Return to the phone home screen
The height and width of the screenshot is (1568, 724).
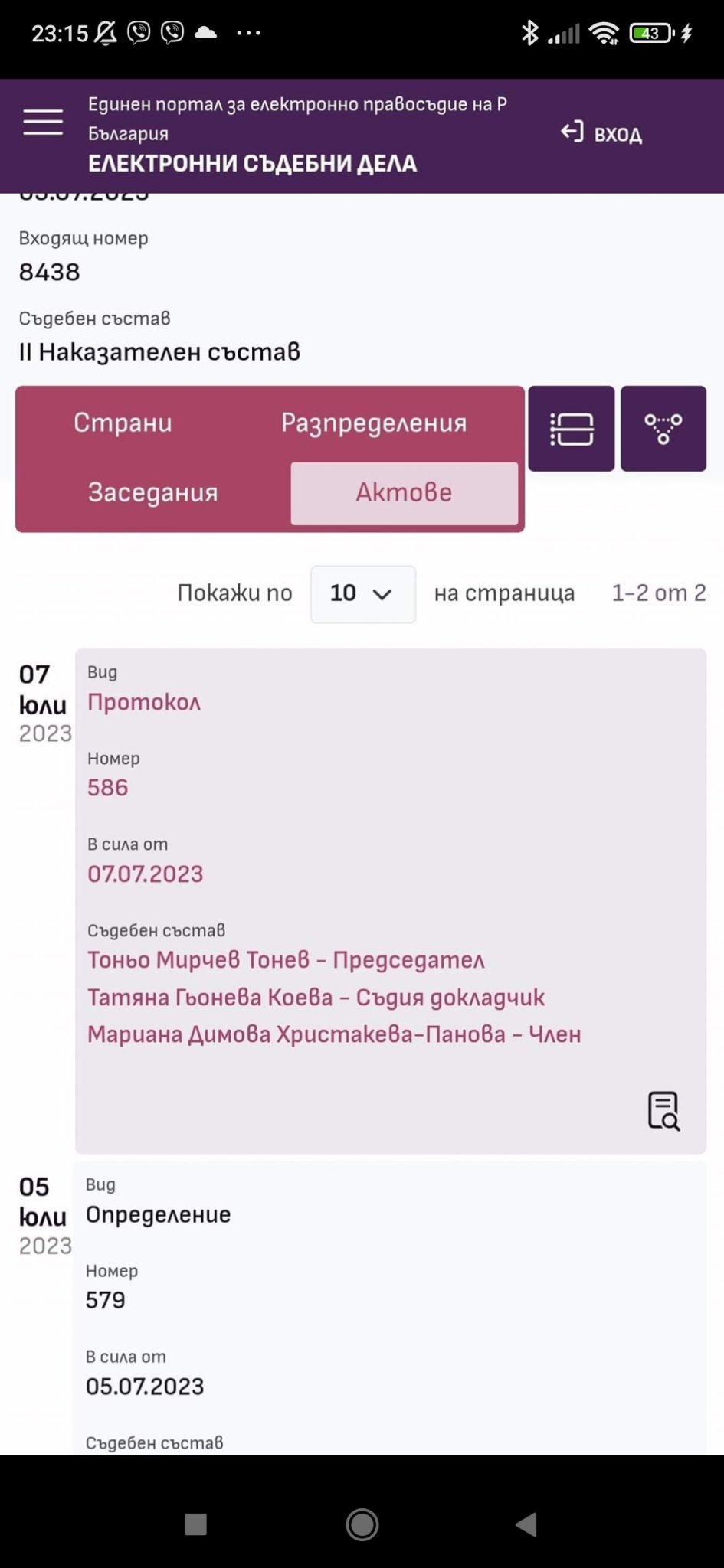[x=362, y=1524]
